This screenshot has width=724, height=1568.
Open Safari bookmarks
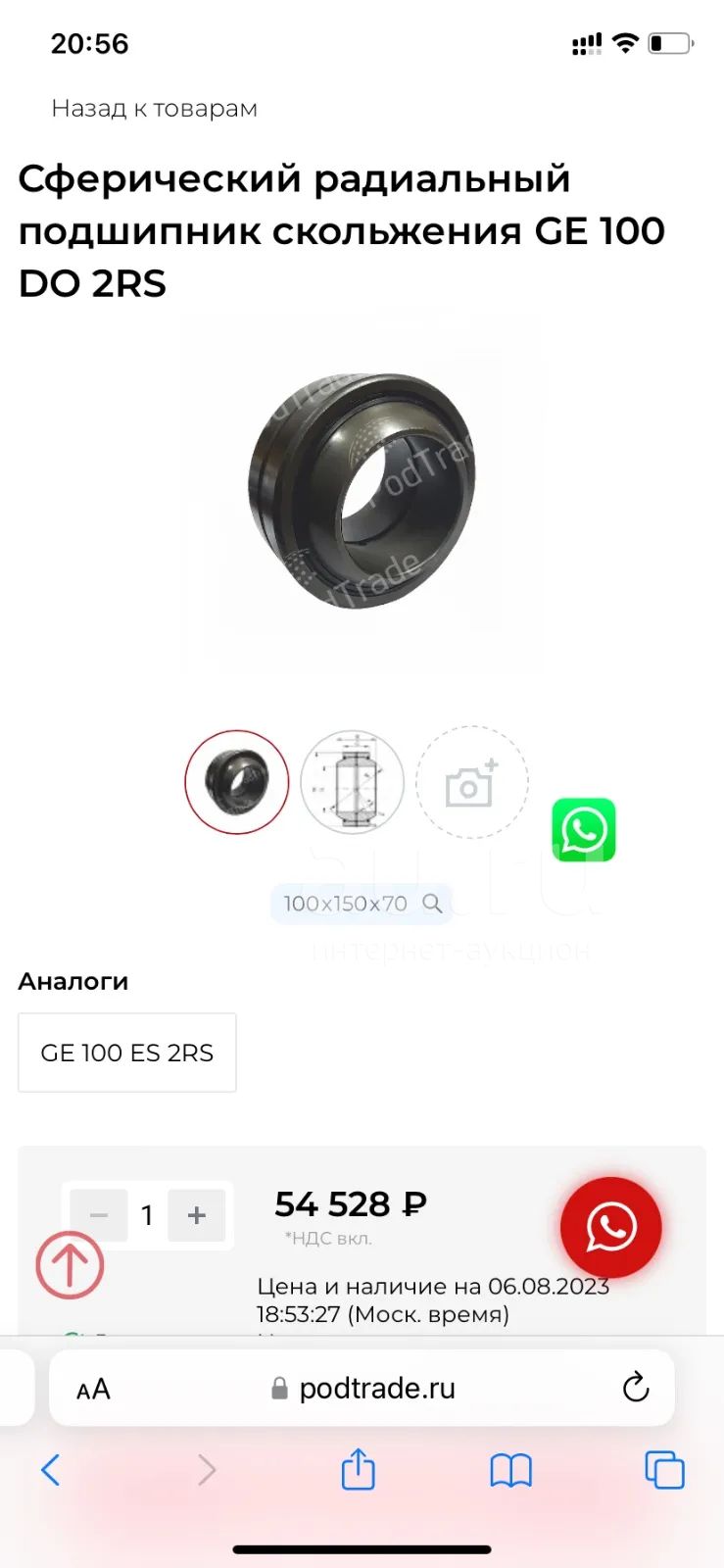[510, 1470]
